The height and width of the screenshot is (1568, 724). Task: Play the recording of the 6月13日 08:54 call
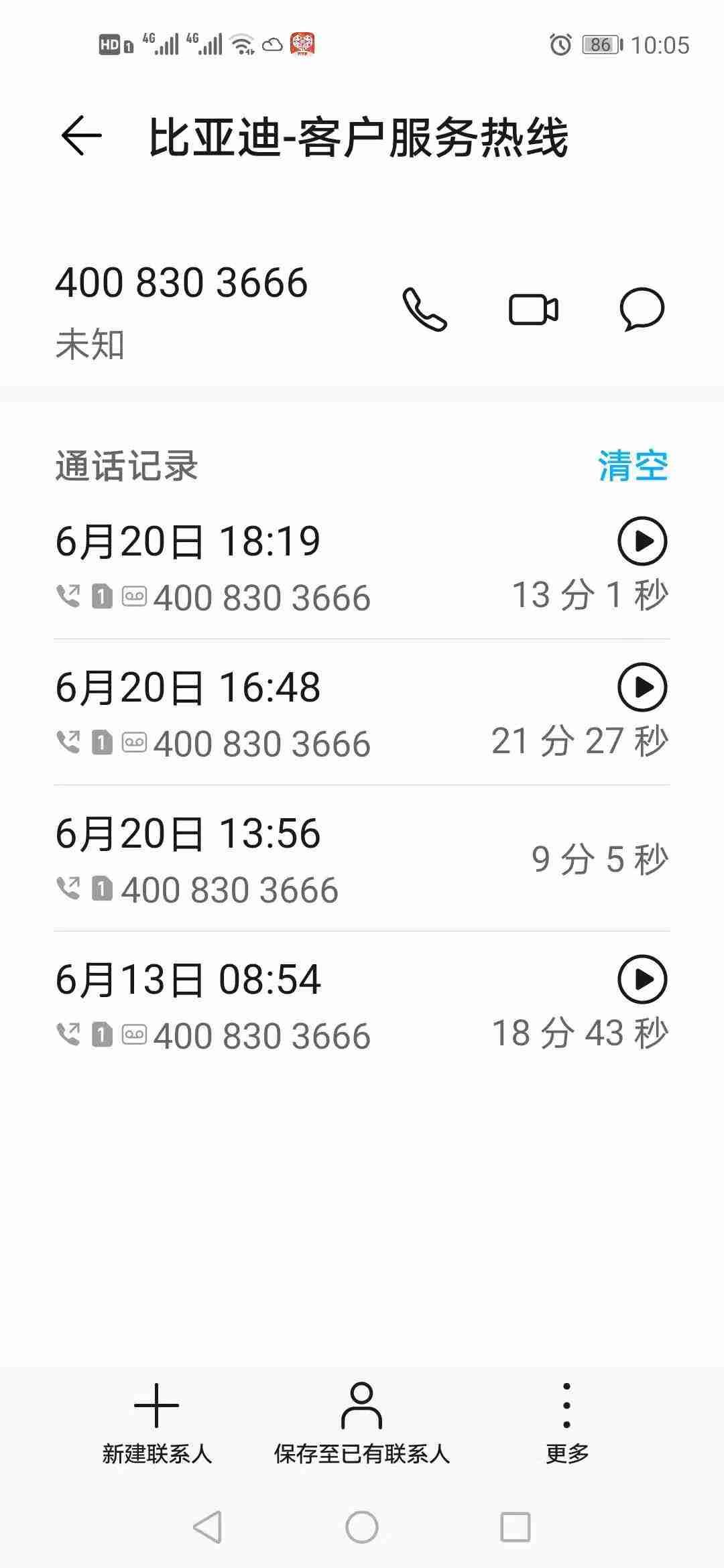point(642,979)
